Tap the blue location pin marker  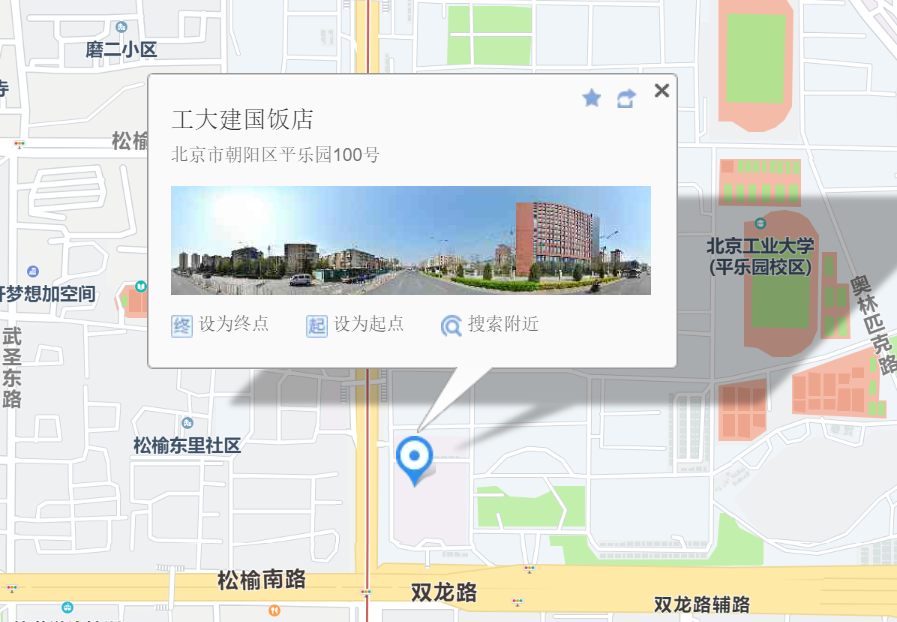pos(413,459)
